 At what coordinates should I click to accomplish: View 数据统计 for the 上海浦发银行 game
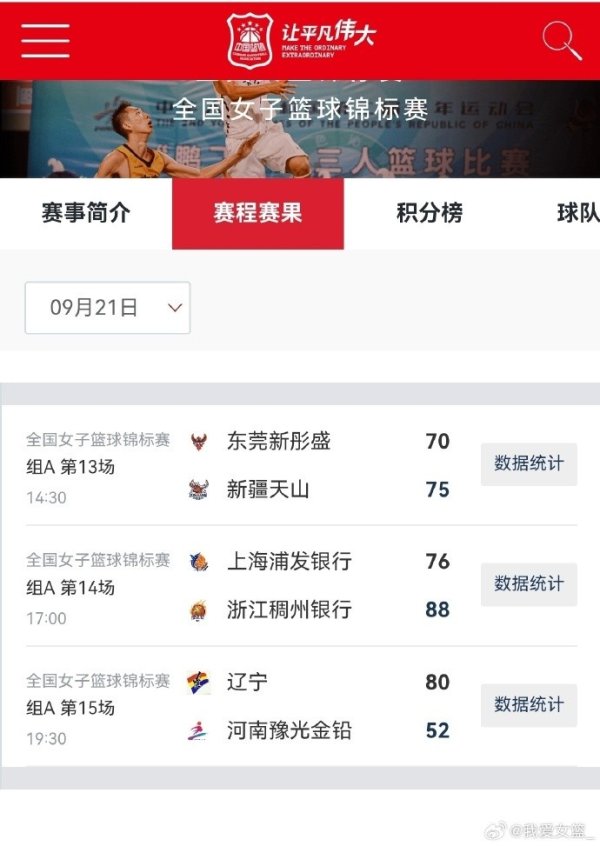pos(528,584)
